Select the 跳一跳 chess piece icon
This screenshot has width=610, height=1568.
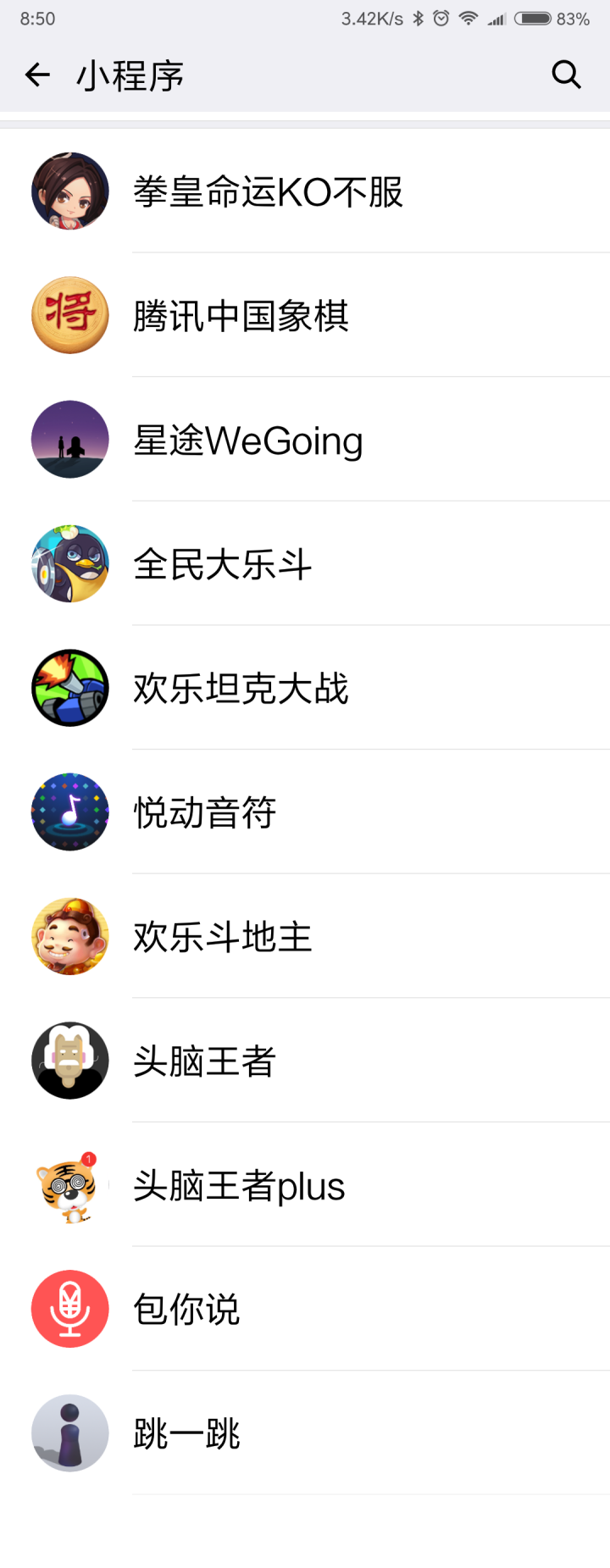[69, 1432]
